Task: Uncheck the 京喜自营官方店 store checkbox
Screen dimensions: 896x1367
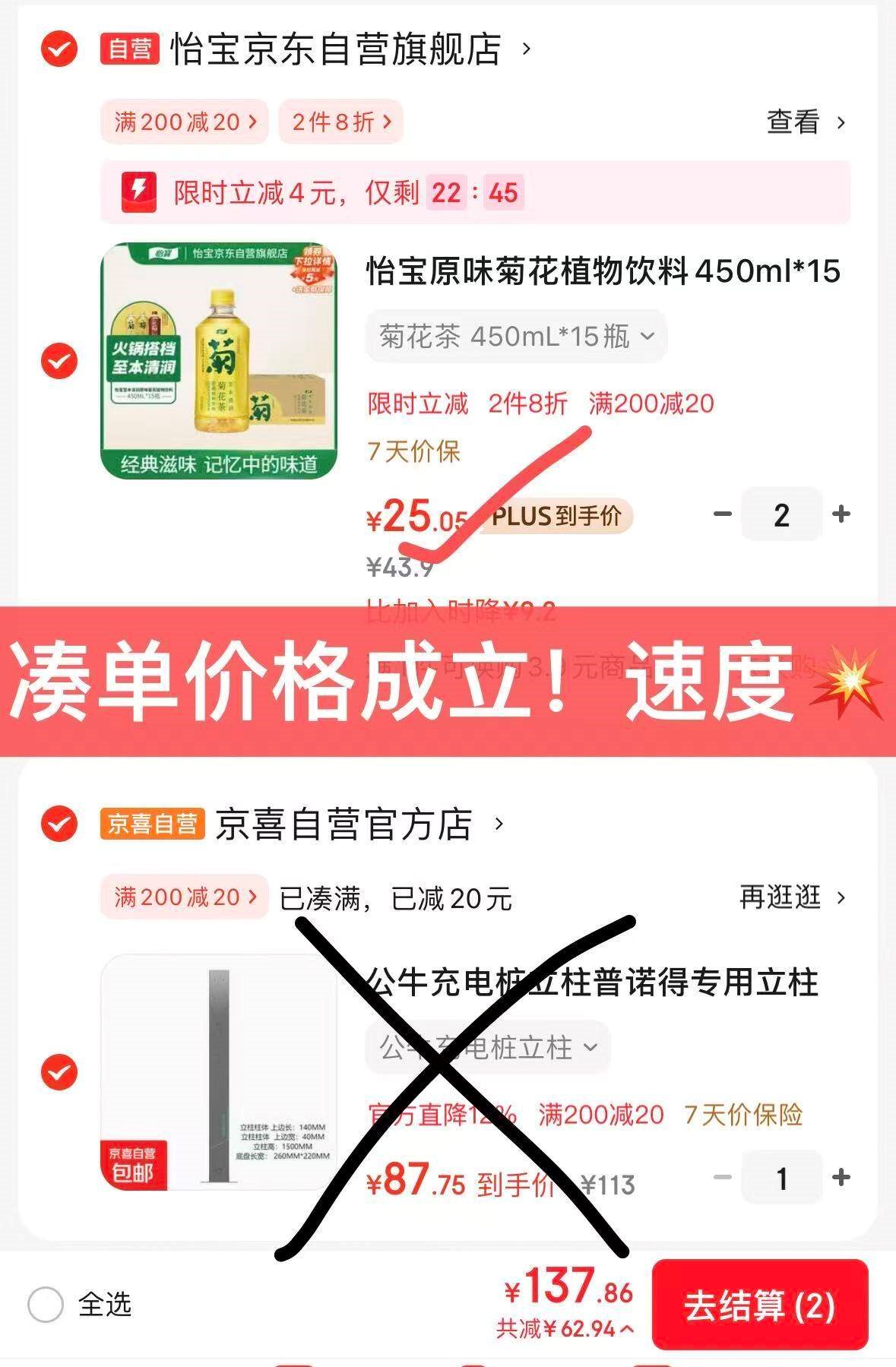Action: 59,824
